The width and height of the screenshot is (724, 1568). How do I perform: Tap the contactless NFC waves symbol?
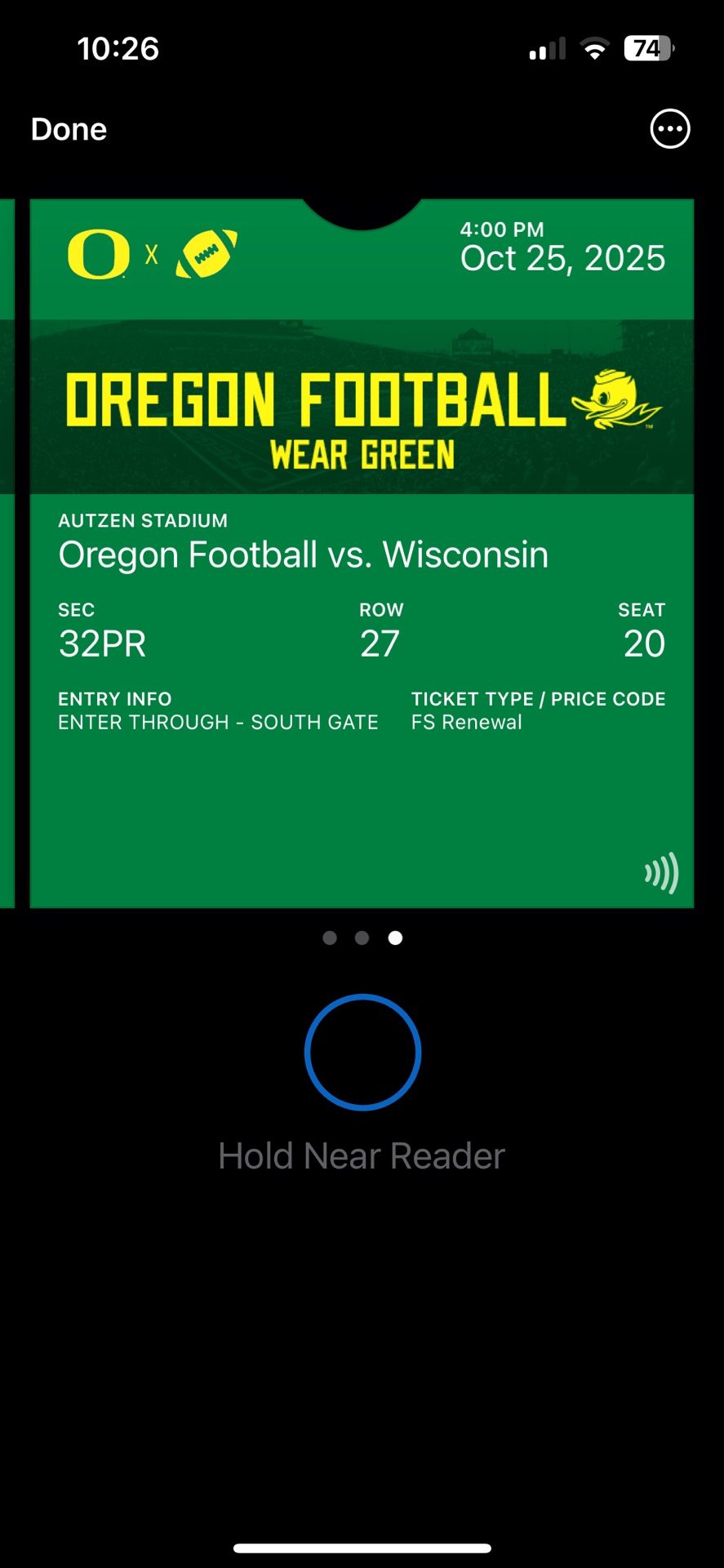660,874
